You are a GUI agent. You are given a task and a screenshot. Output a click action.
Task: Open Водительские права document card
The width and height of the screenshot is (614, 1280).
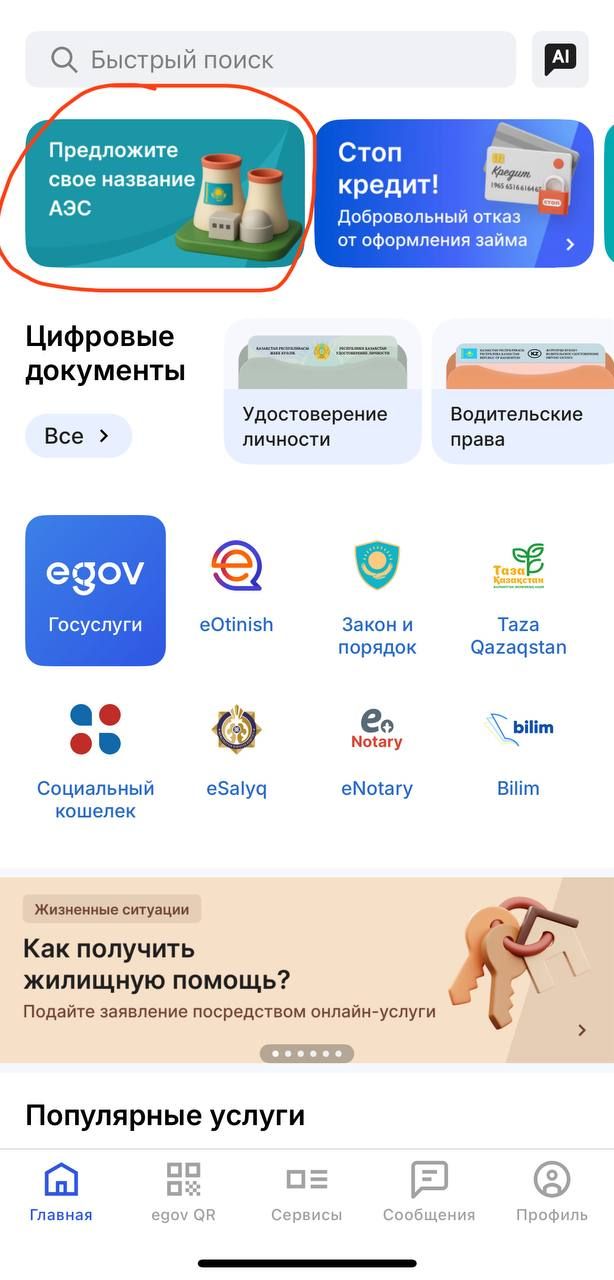[522, 392]
